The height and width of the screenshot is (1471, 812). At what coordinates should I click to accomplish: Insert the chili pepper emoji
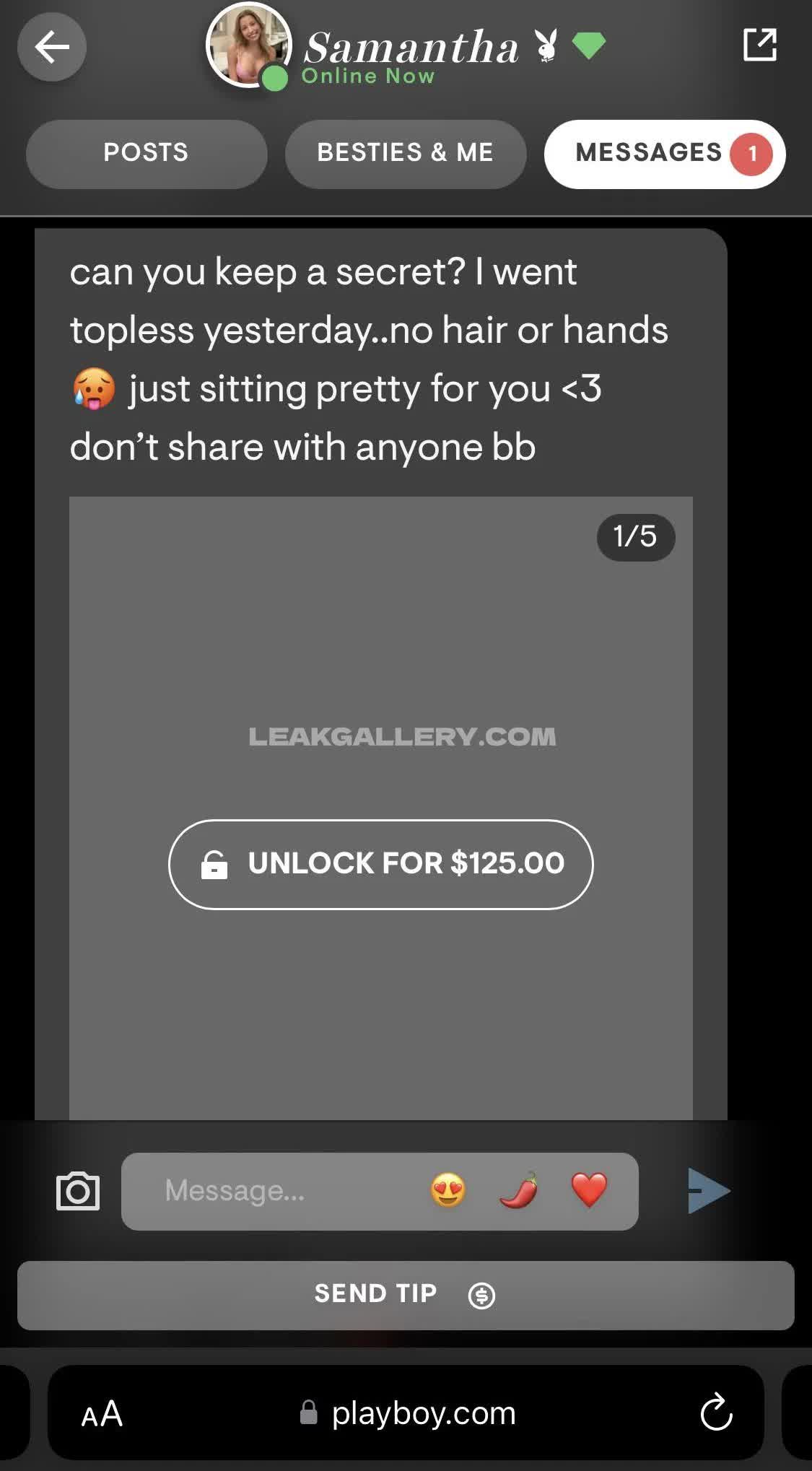coord(519,1190)
